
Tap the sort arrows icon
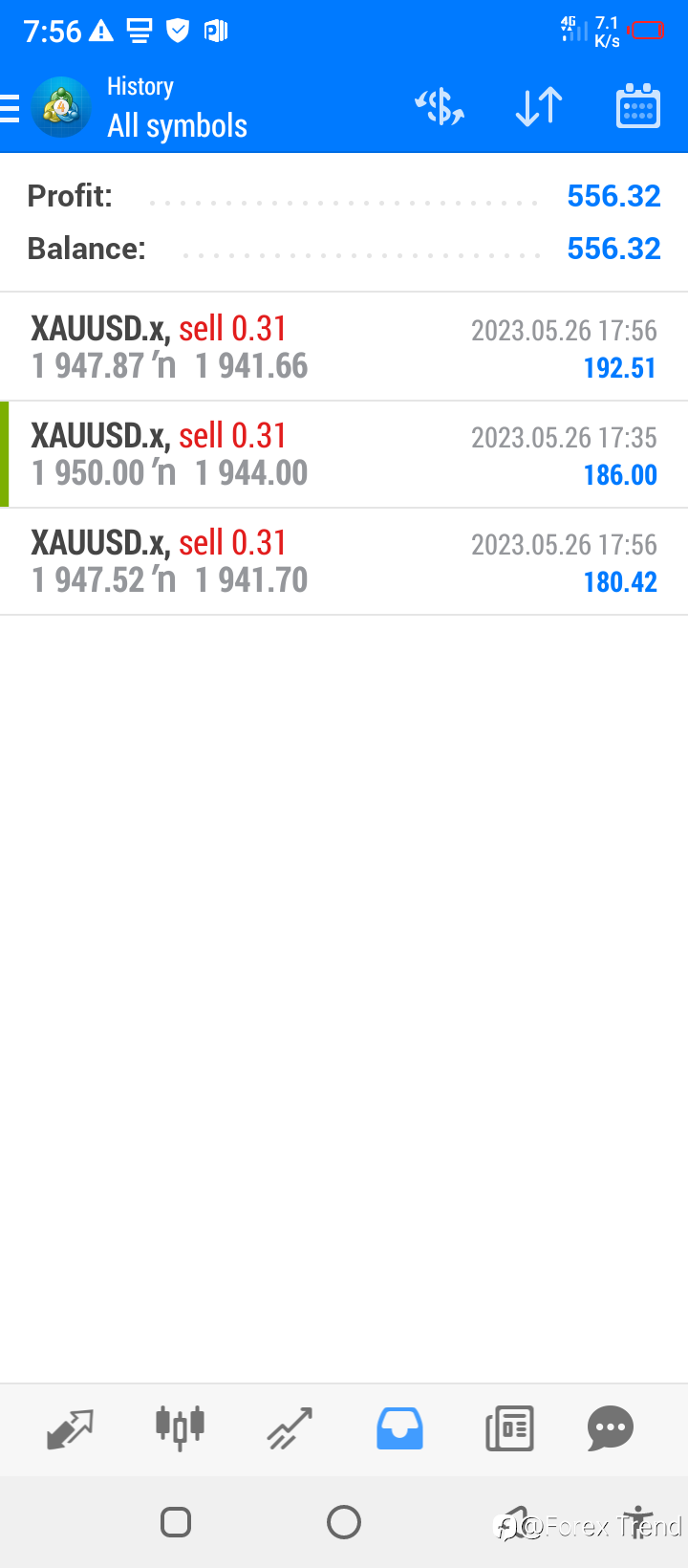pos(539,107)
